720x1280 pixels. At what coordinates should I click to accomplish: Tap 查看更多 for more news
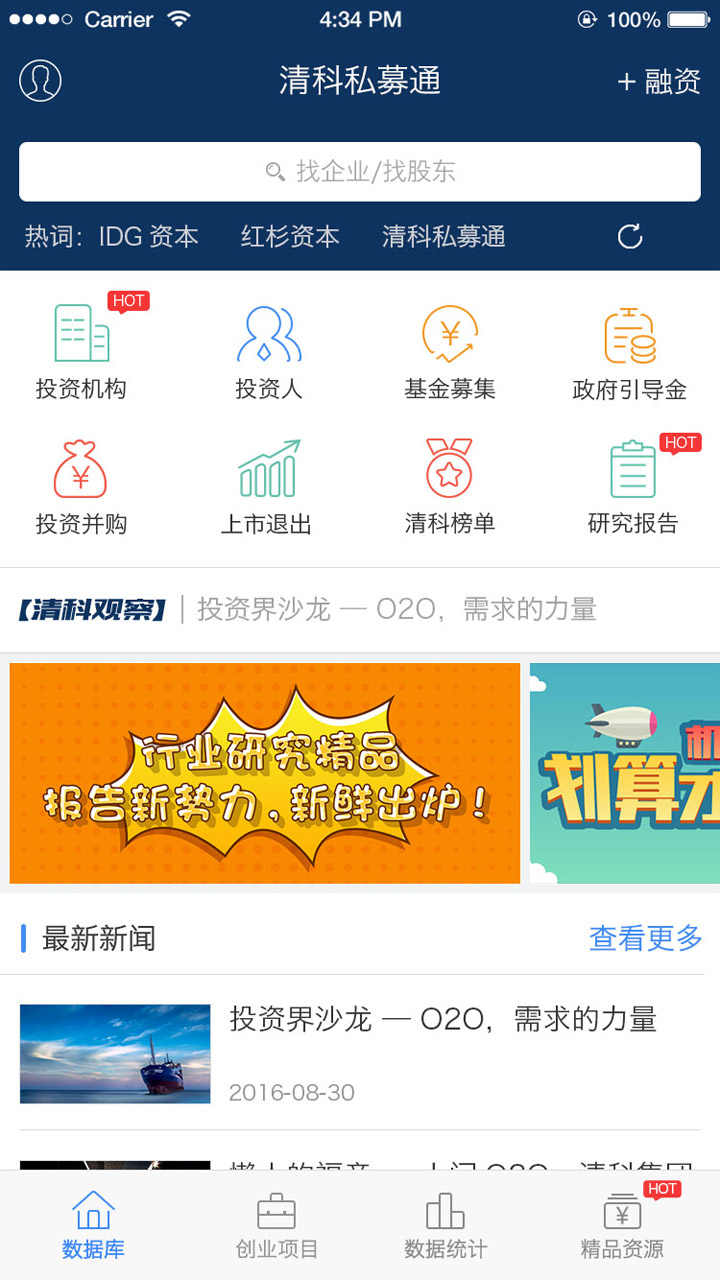tap(646, 938)
